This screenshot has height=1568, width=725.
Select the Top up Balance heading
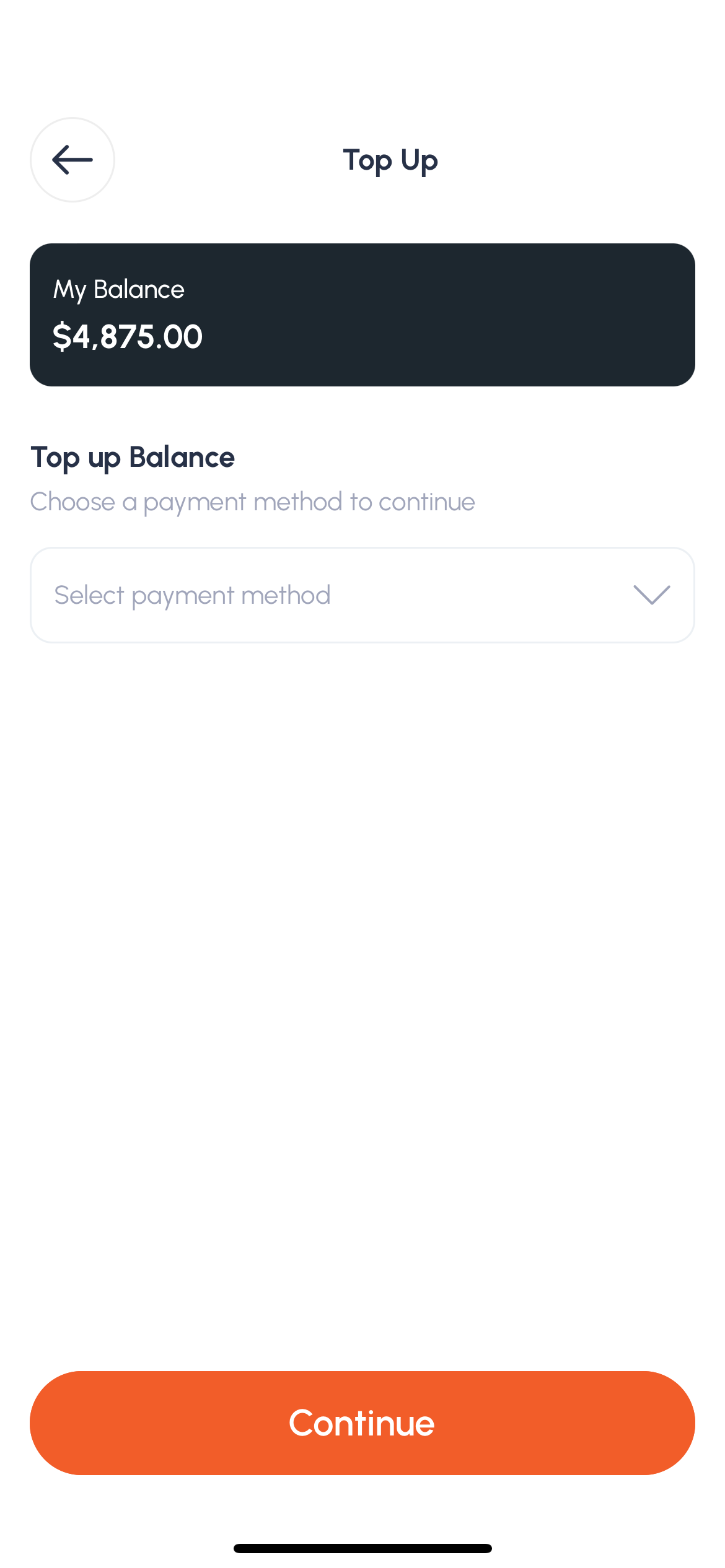click(133, 457)
